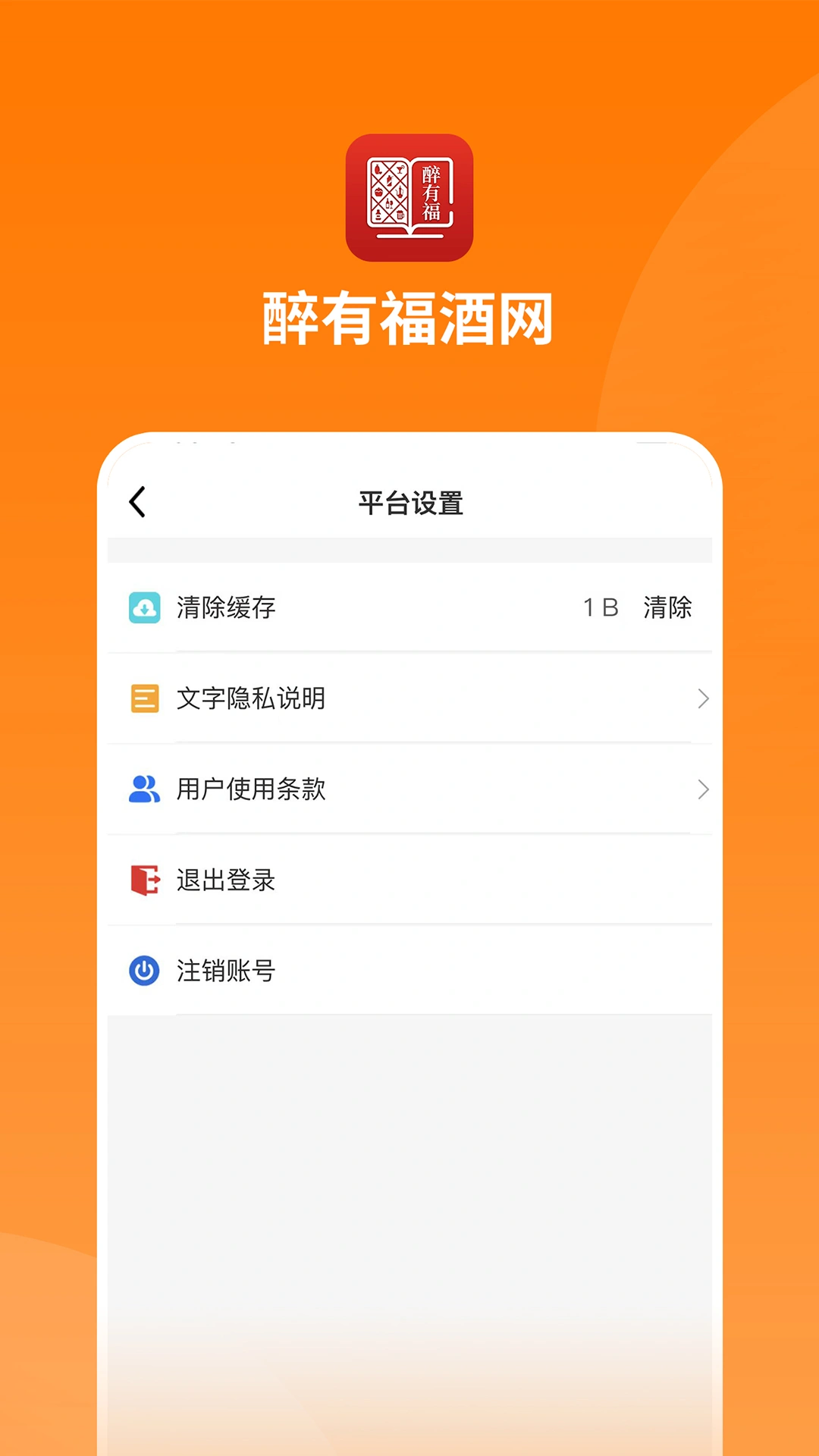Click the 清除缓存 row label

225,607
